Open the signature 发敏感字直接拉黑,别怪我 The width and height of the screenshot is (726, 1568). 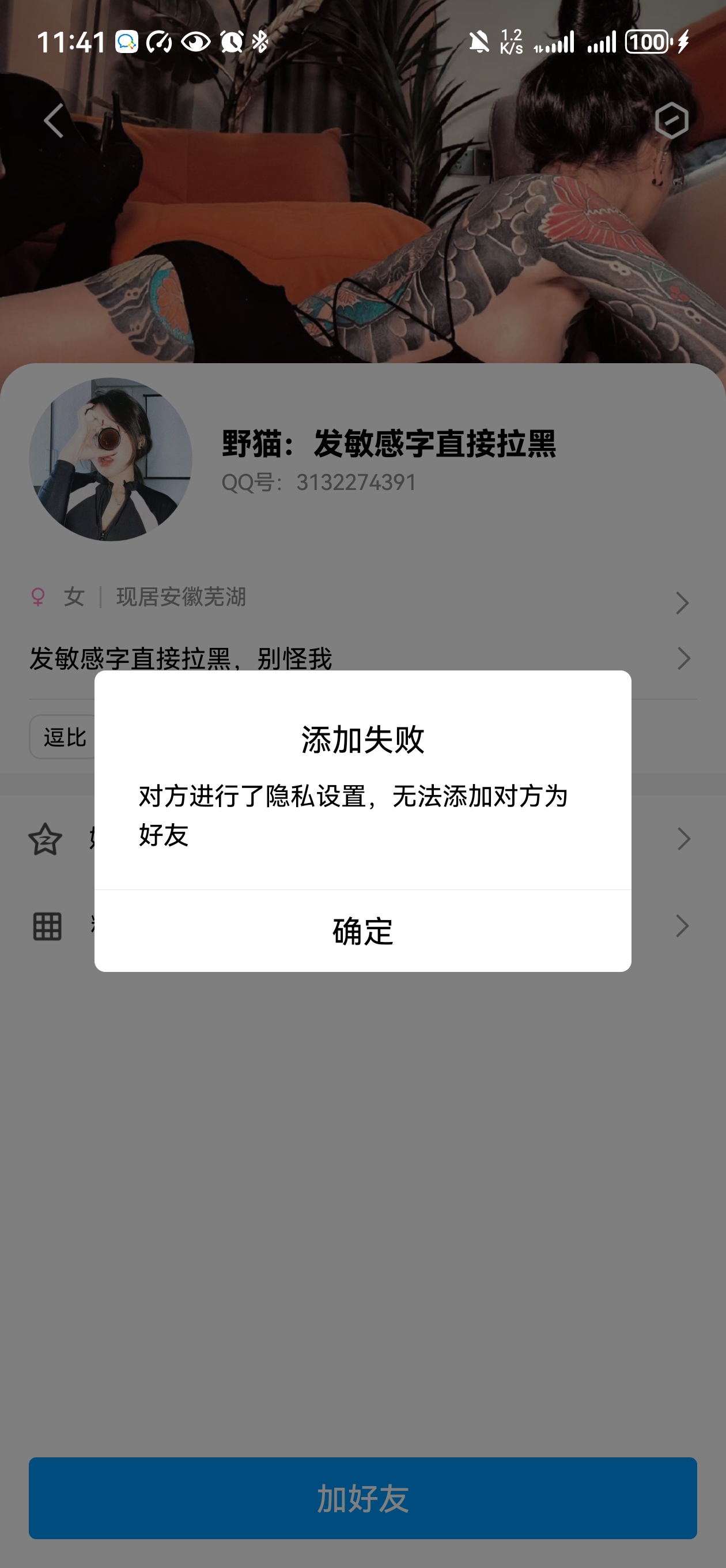362,658
